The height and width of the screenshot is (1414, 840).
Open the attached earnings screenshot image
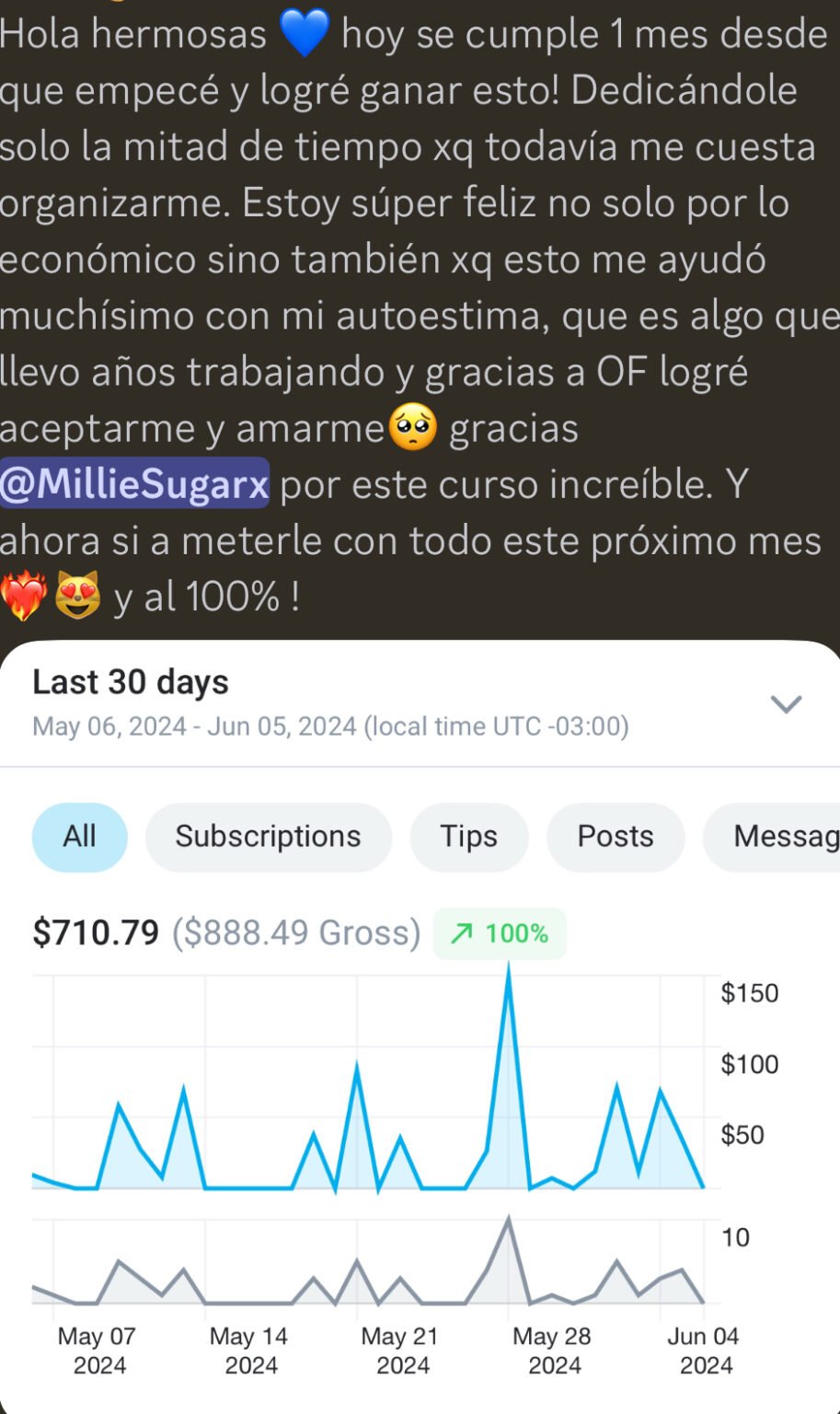tap(420, 1022)
